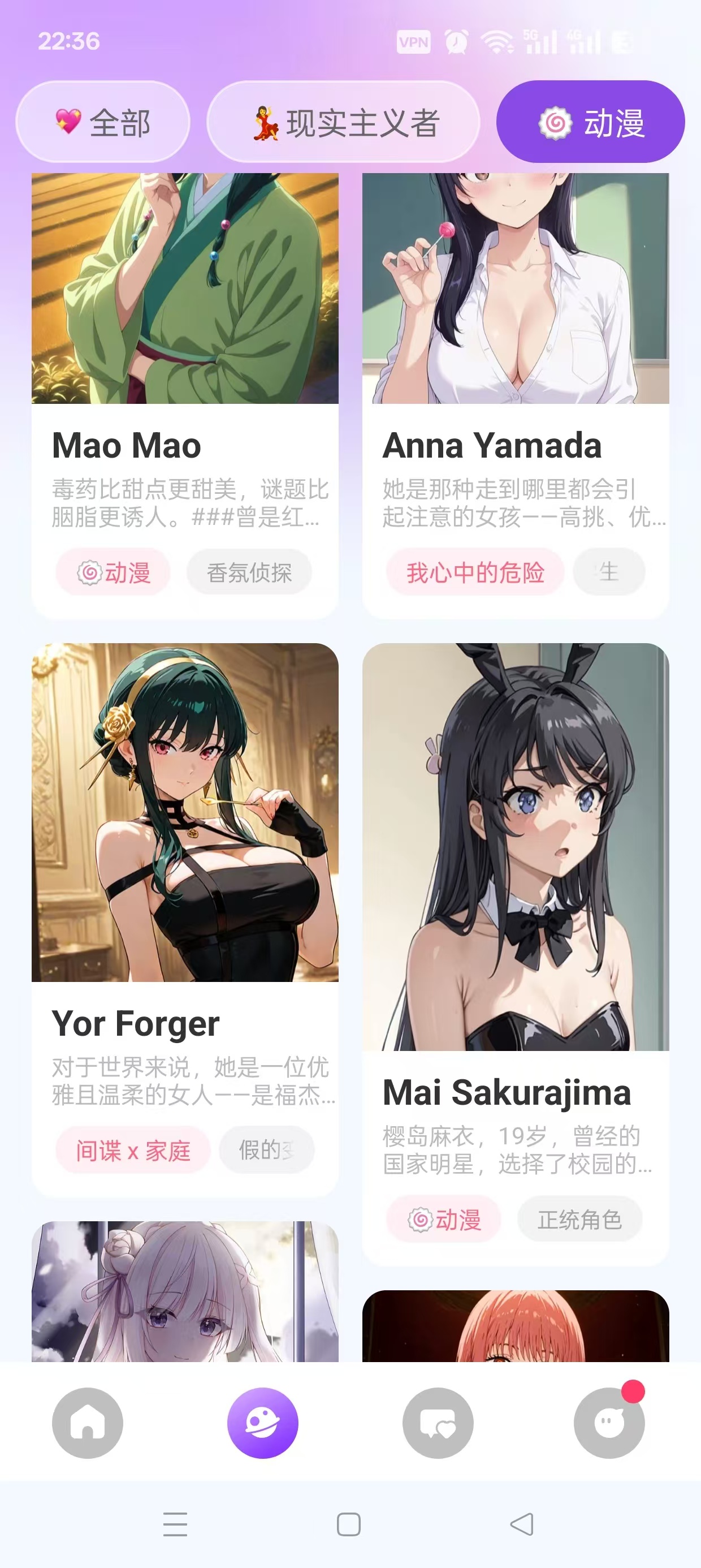
Task: Select the 动漫 category tab
Action: [590, 122]
